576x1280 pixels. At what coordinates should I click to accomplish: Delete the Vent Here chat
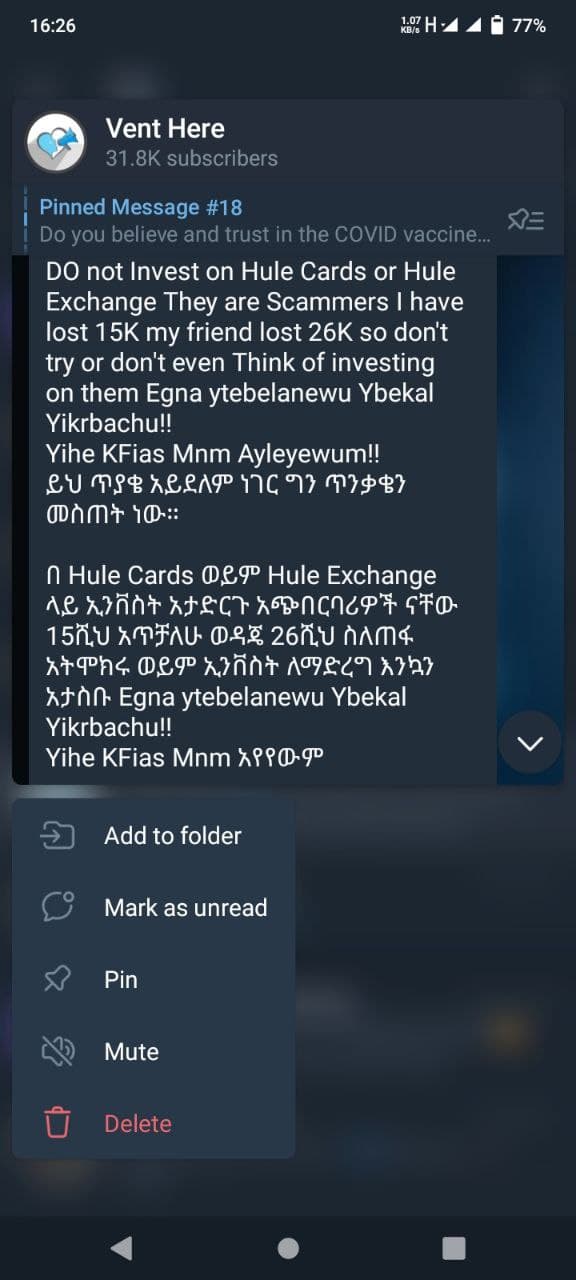(154, 1124)
